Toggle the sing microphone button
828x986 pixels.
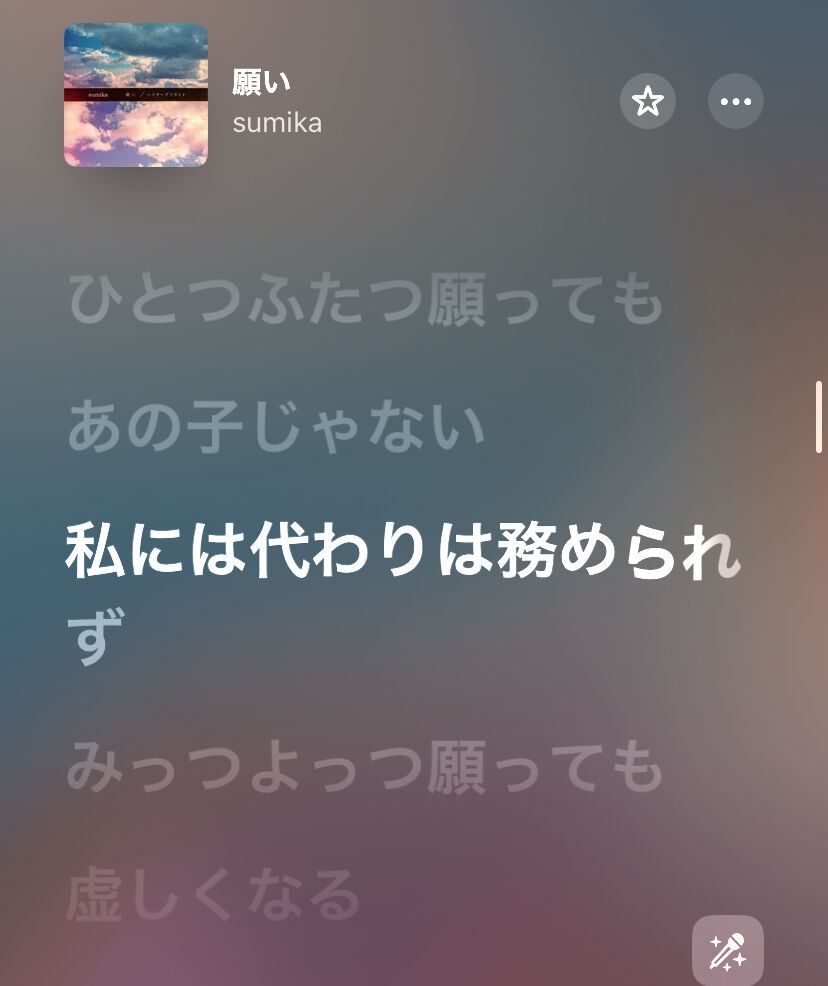(x=727, y=950)
